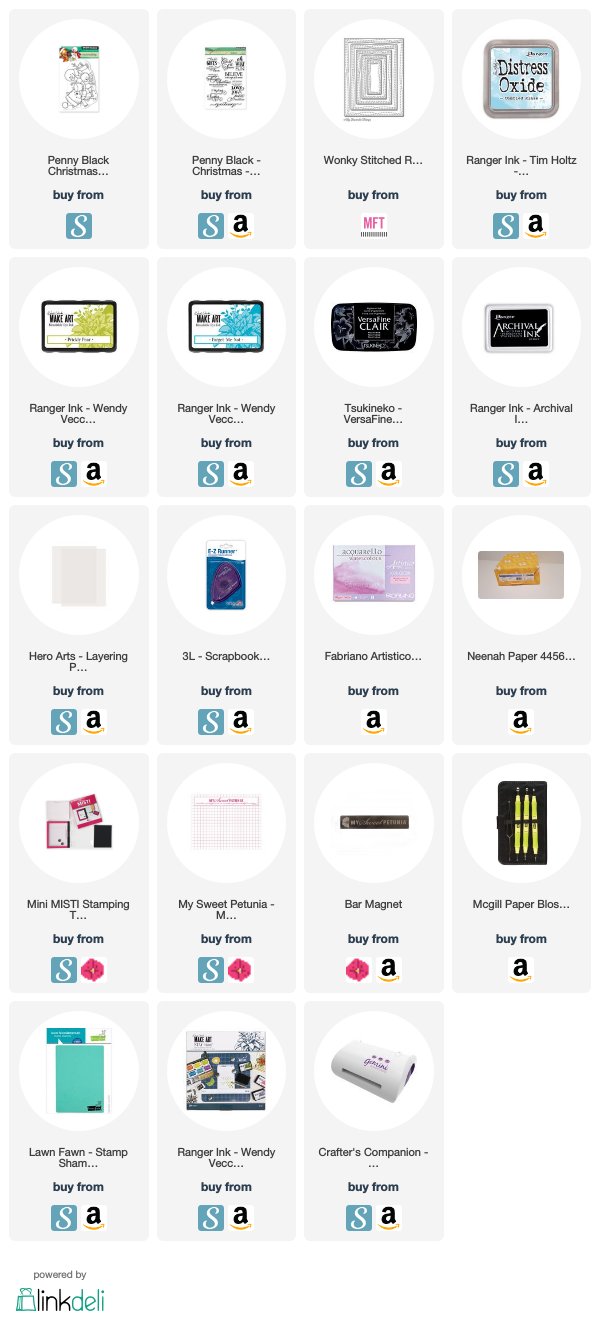Tap the Amazon icon under Ranger Archival Ink
The image size is (600, 1321).
coord(536,474)
